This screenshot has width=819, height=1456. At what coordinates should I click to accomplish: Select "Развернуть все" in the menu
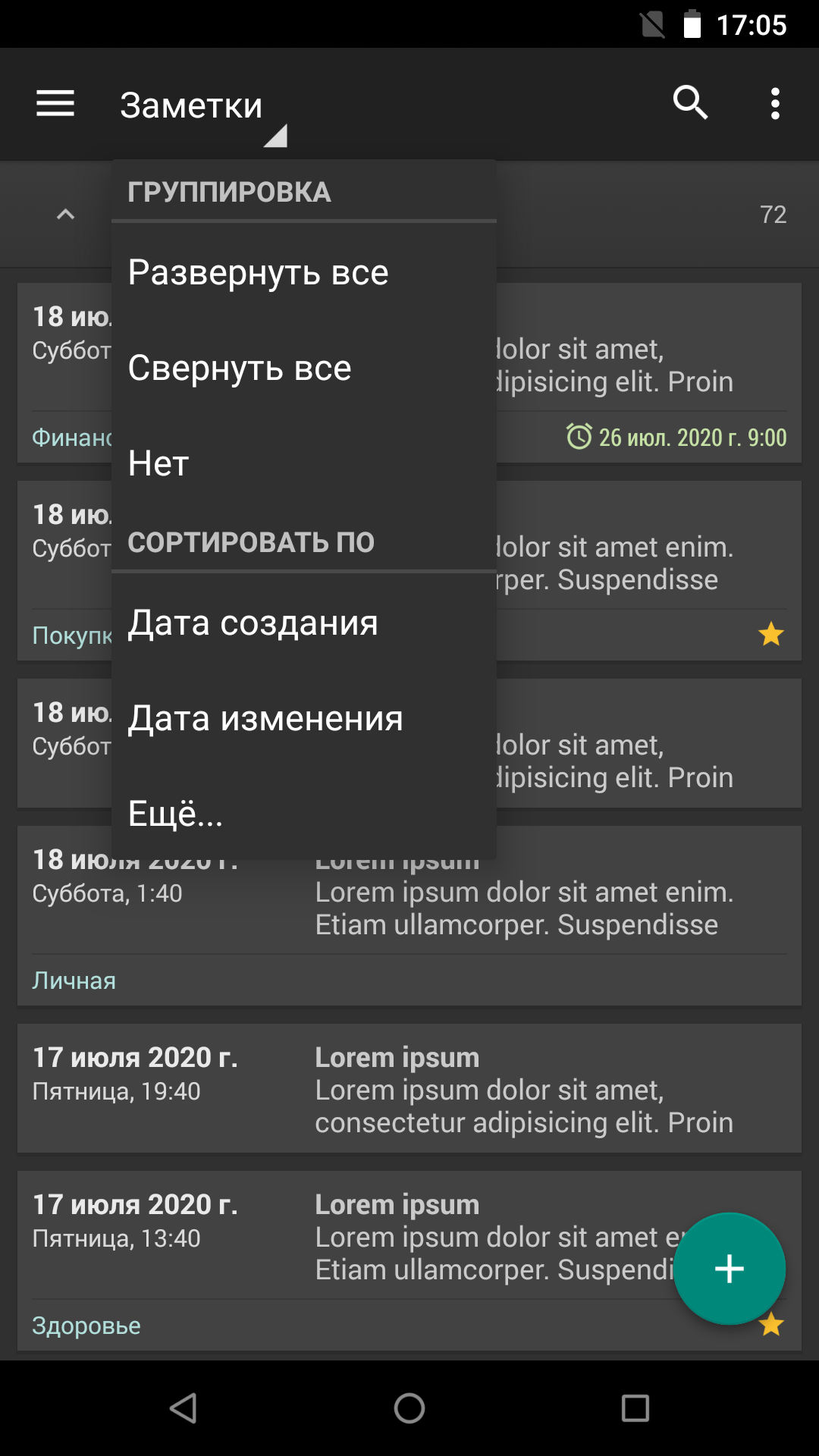click(x=303, y=272)
